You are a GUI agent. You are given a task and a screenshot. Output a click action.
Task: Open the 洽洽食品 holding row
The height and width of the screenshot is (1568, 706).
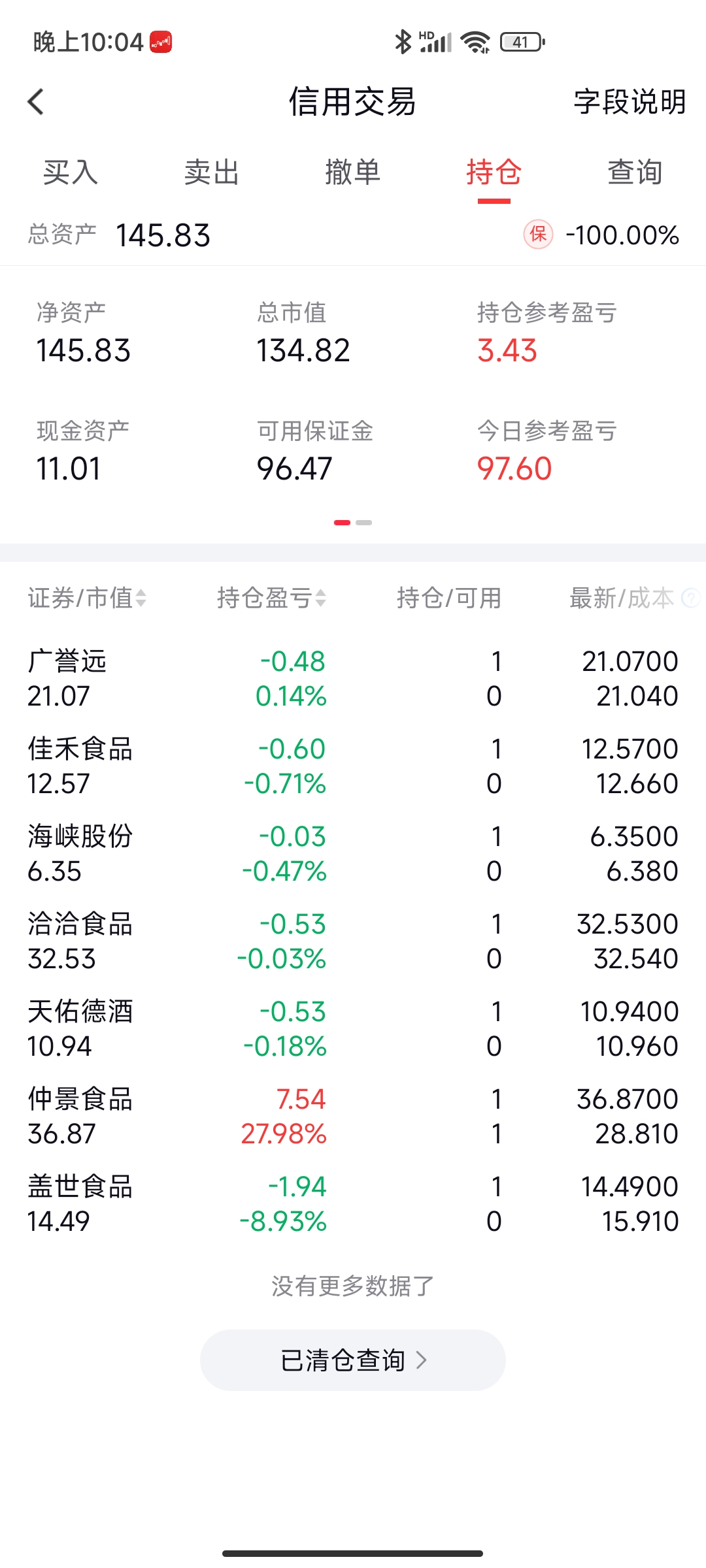(353, 941)
